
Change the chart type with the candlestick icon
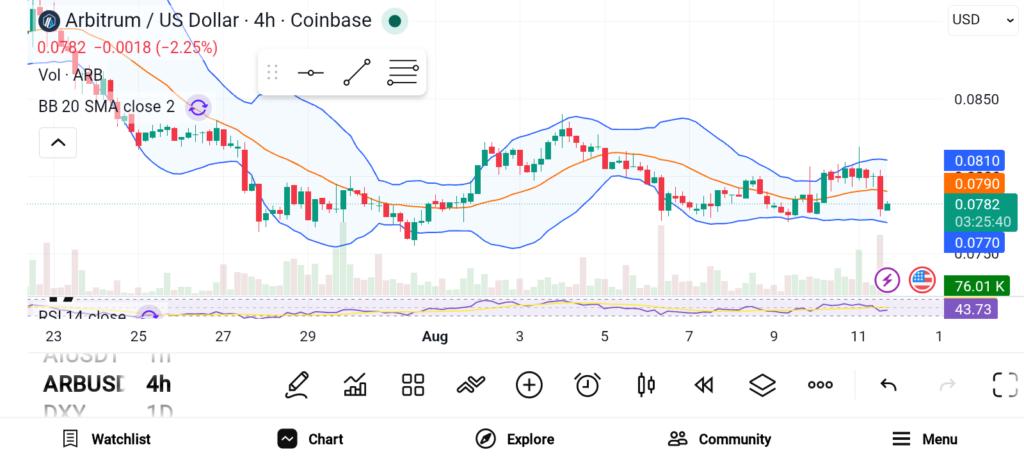coord(645,385)
